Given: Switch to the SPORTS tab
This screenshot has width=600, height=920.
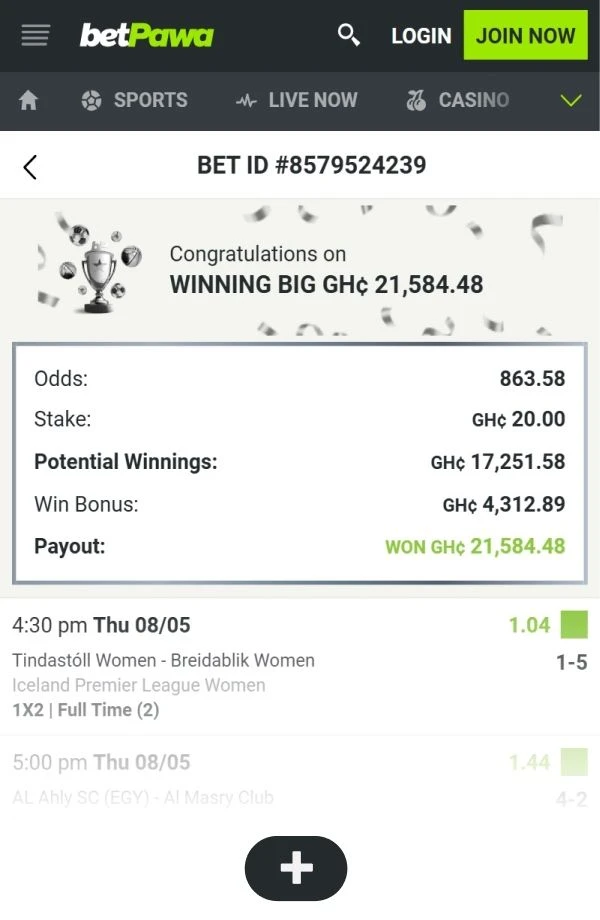Looking at the screenshot, I should pyautogui.click(x=134, y=100).
